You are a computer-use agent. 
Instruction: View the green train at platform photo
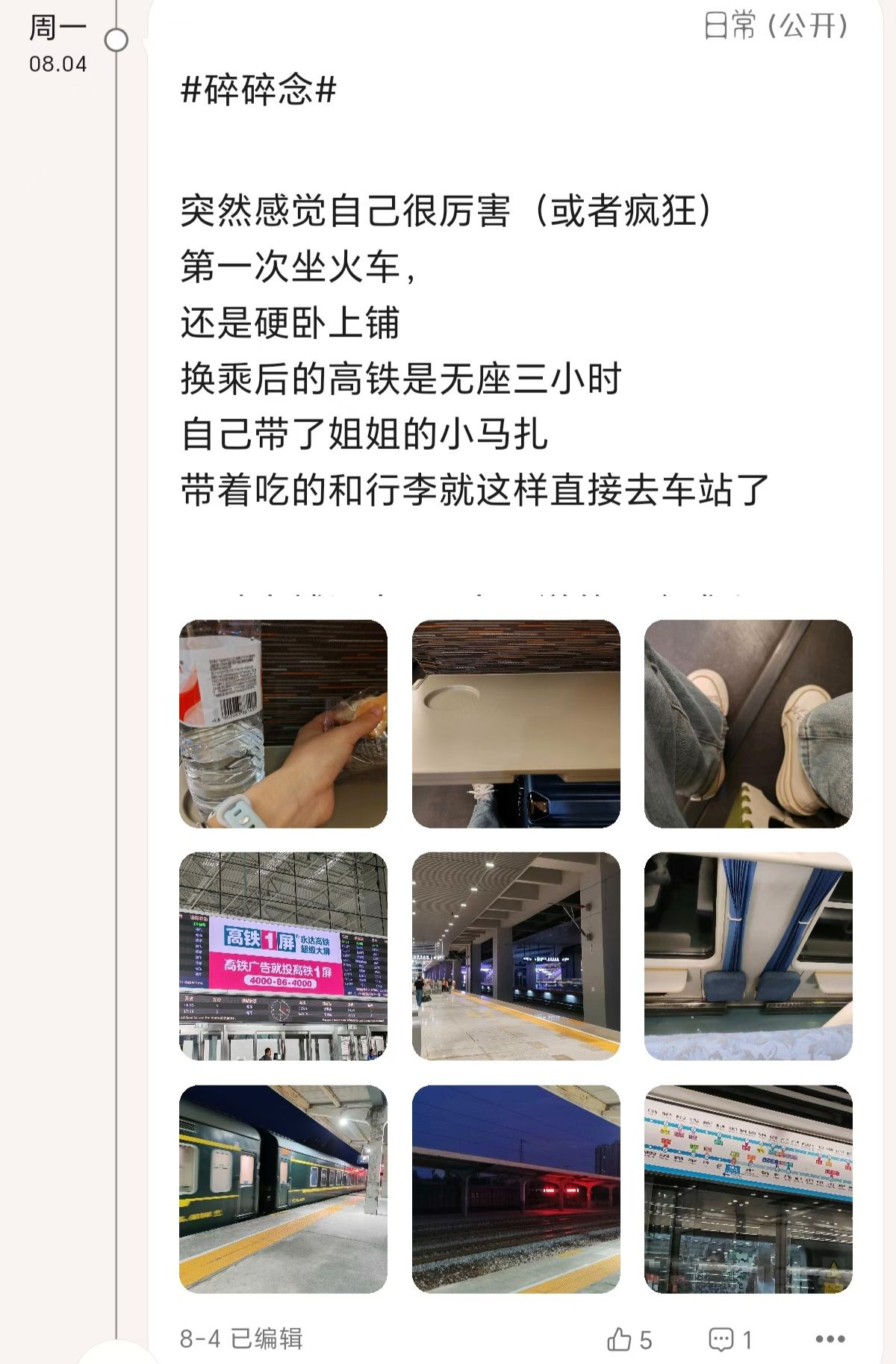point(283,1188)
